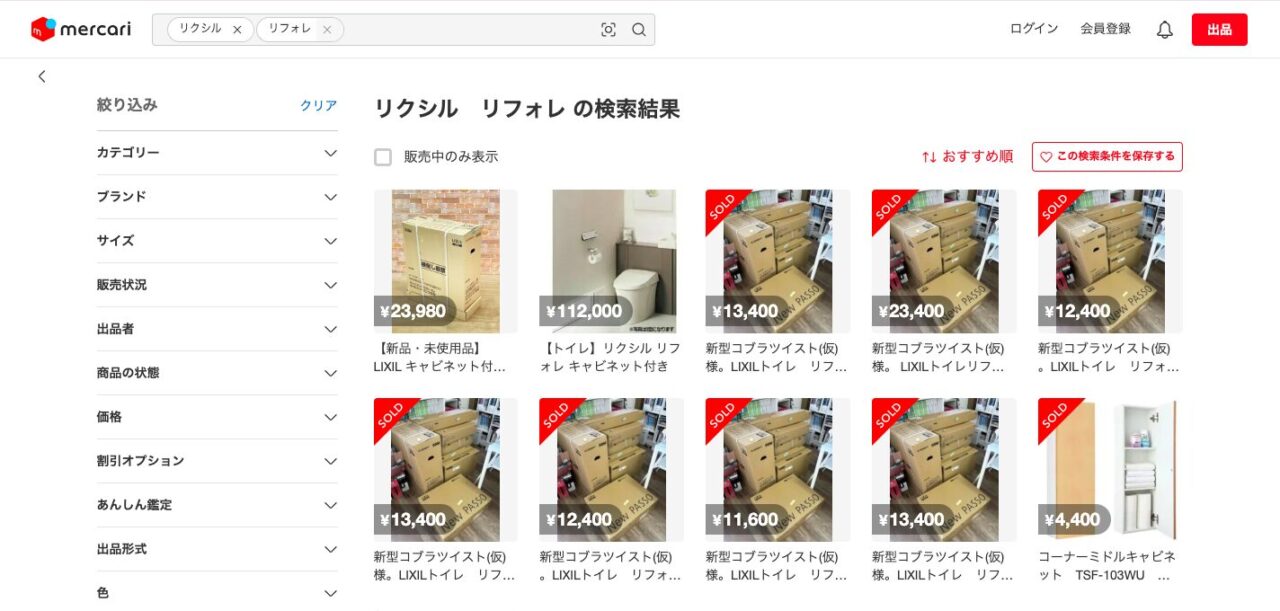
Task: Expand the カテゴリー filter
Action: 217,153
